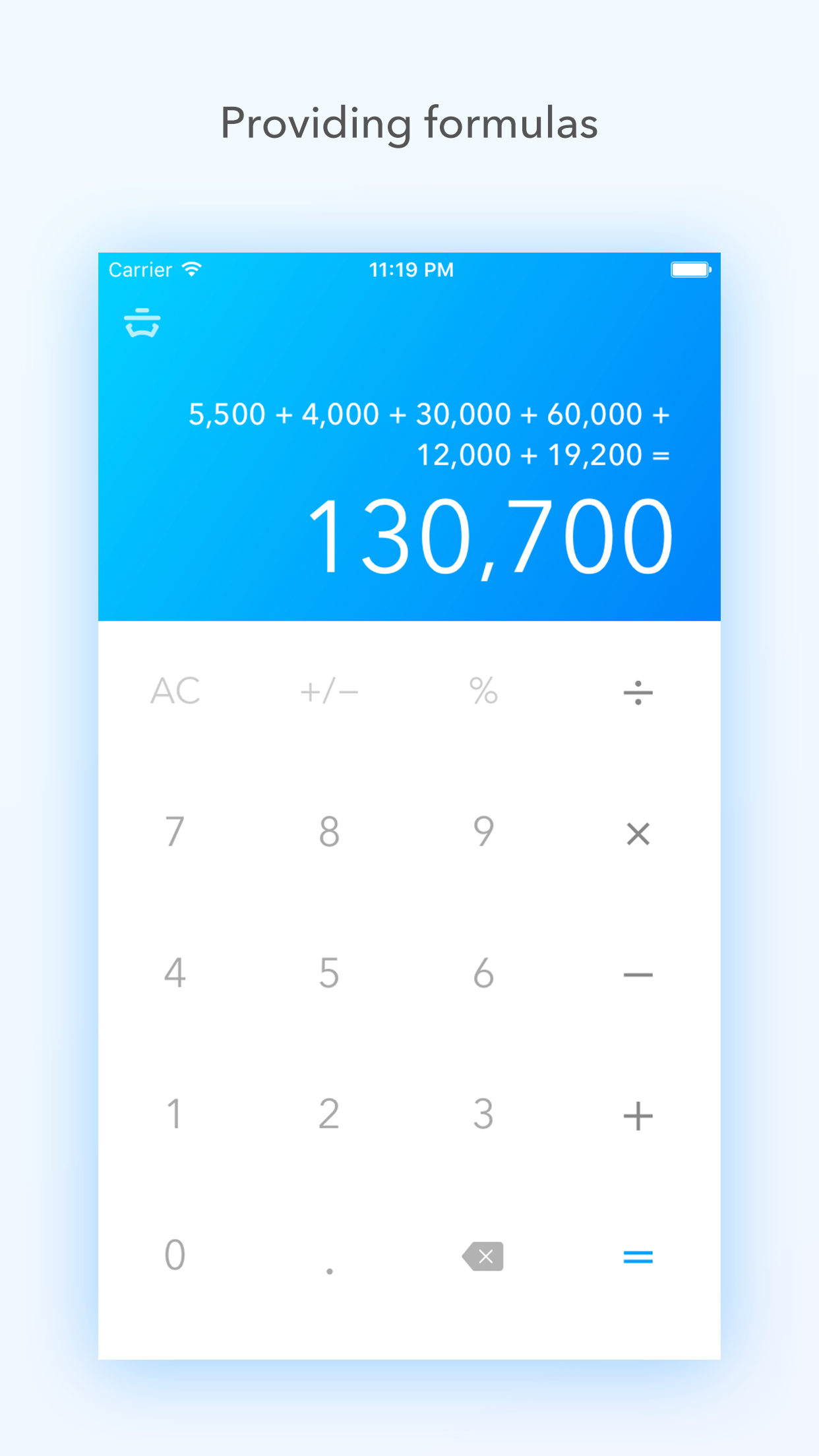
Task: Tap the battery indicator
Action: tap(689, 269)
